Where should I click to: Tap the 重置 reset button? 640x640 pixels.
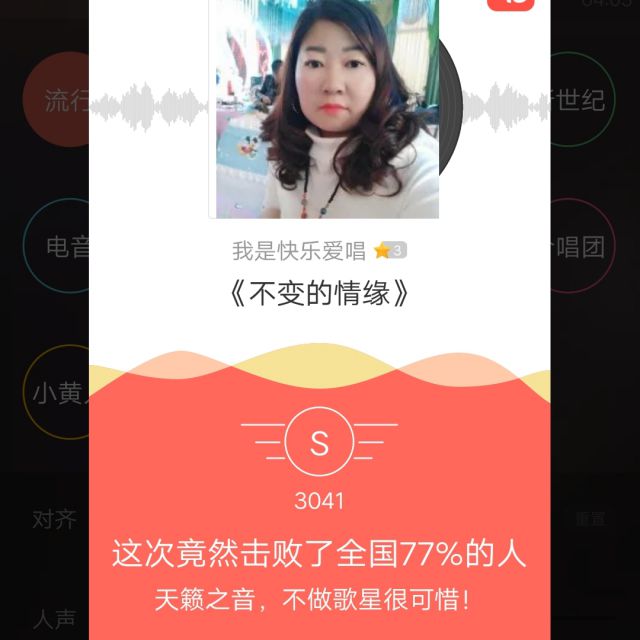[x=590, y=519]
